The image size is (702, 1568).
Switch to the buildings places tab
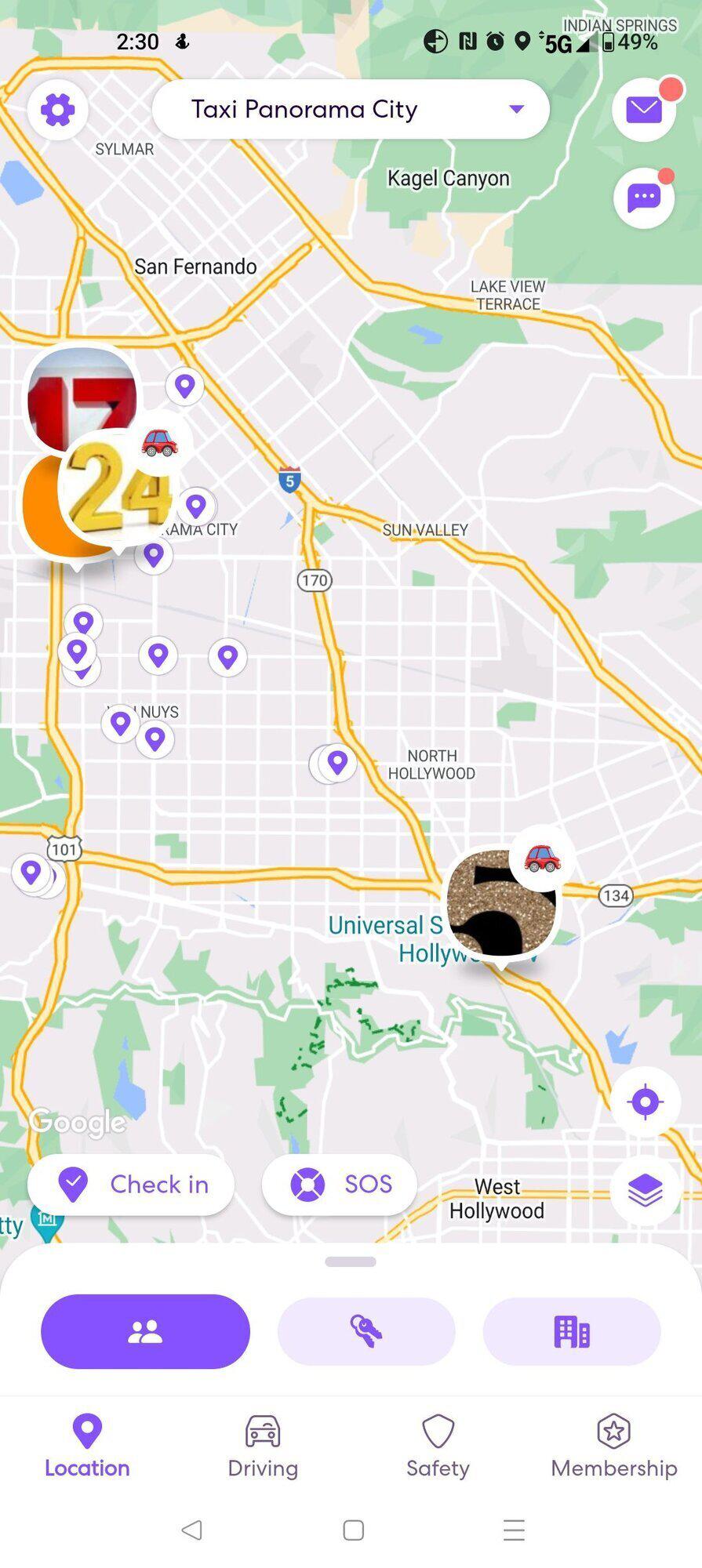point(572,1331)
